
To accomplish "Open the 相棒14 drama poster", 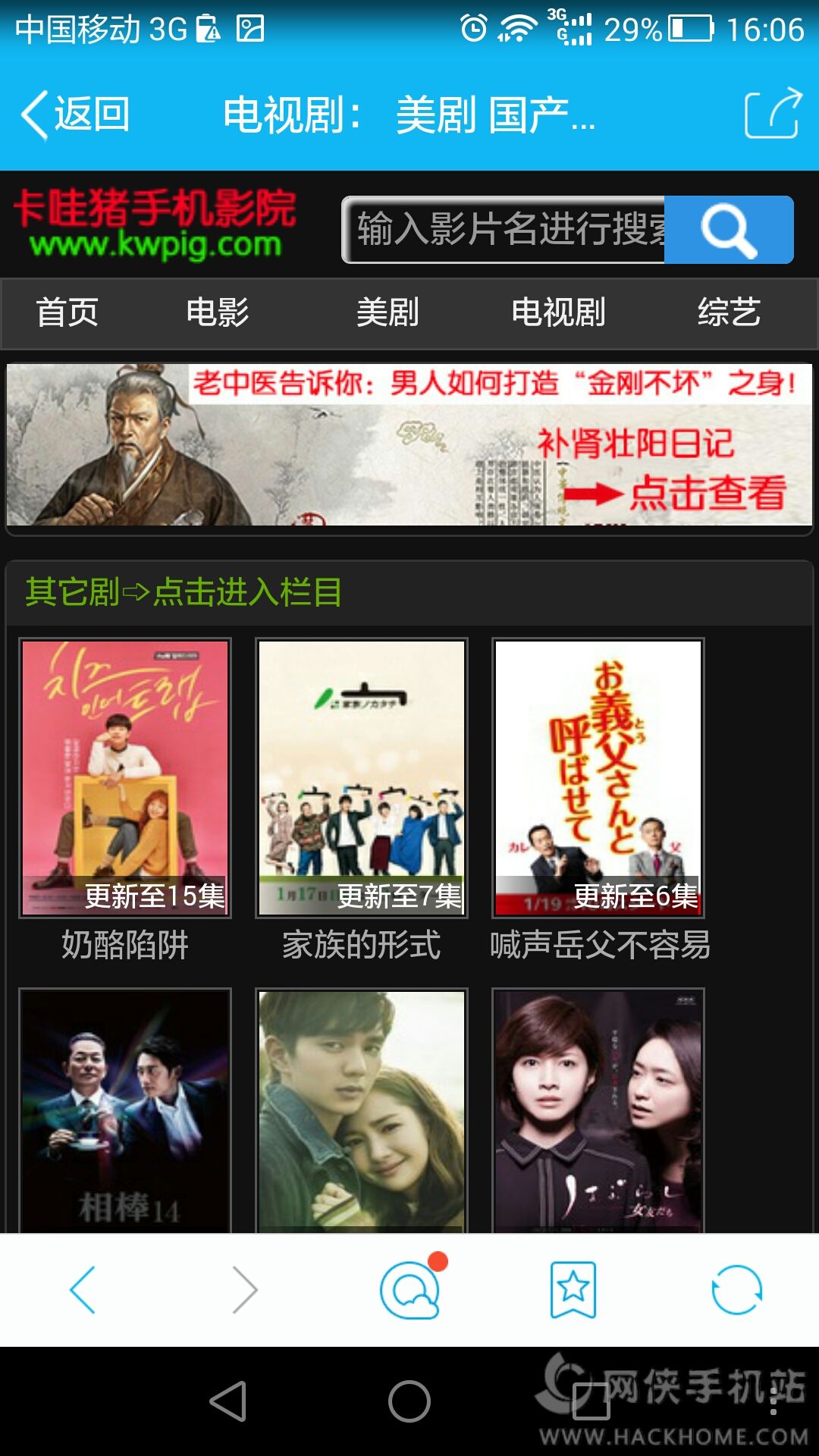I will (x=125, y=1111).
